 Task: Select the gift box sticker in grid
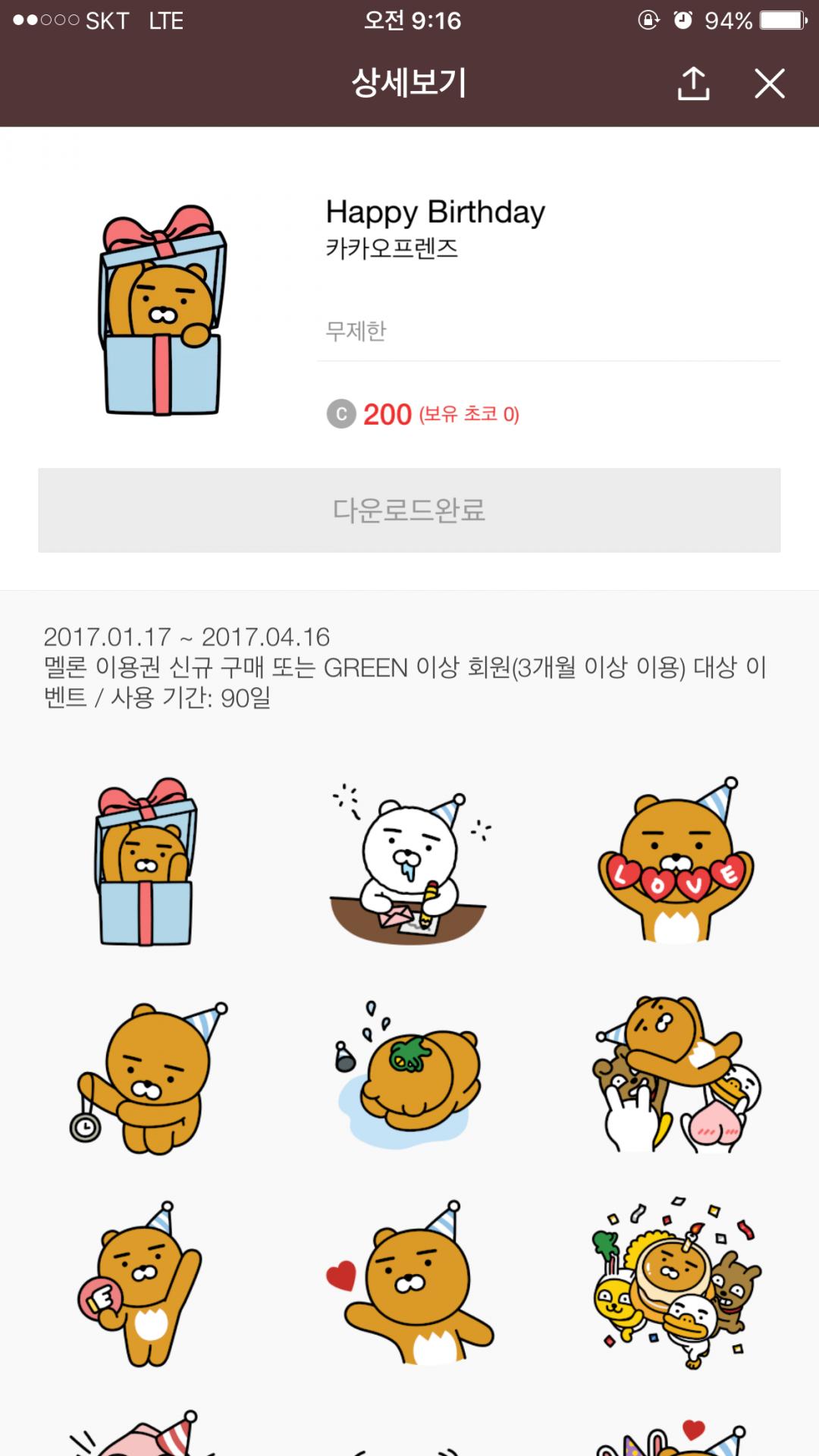click(x=144, y=864)
